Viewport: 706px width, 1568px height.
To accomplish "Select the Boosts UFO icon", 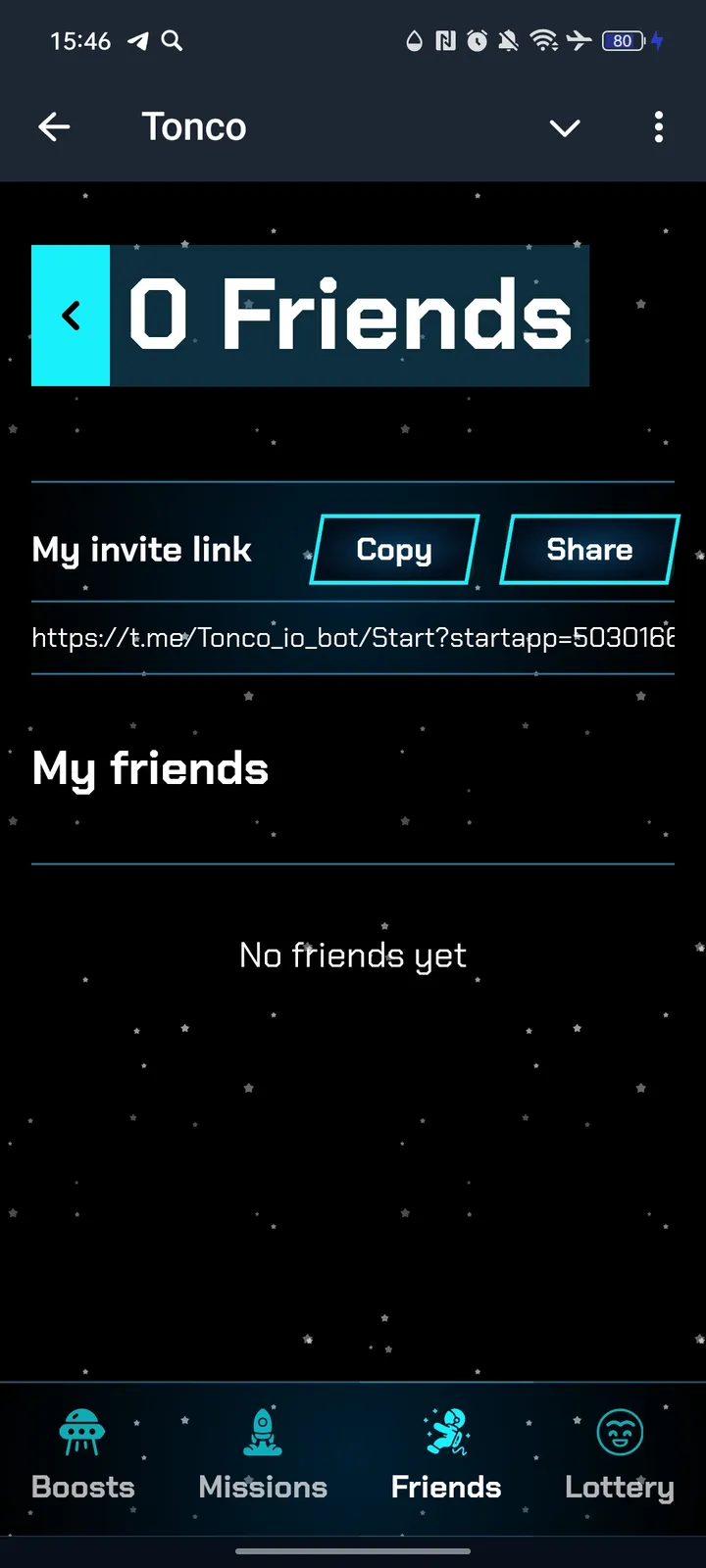I will pyautogui.click(x=82, y=1431).
